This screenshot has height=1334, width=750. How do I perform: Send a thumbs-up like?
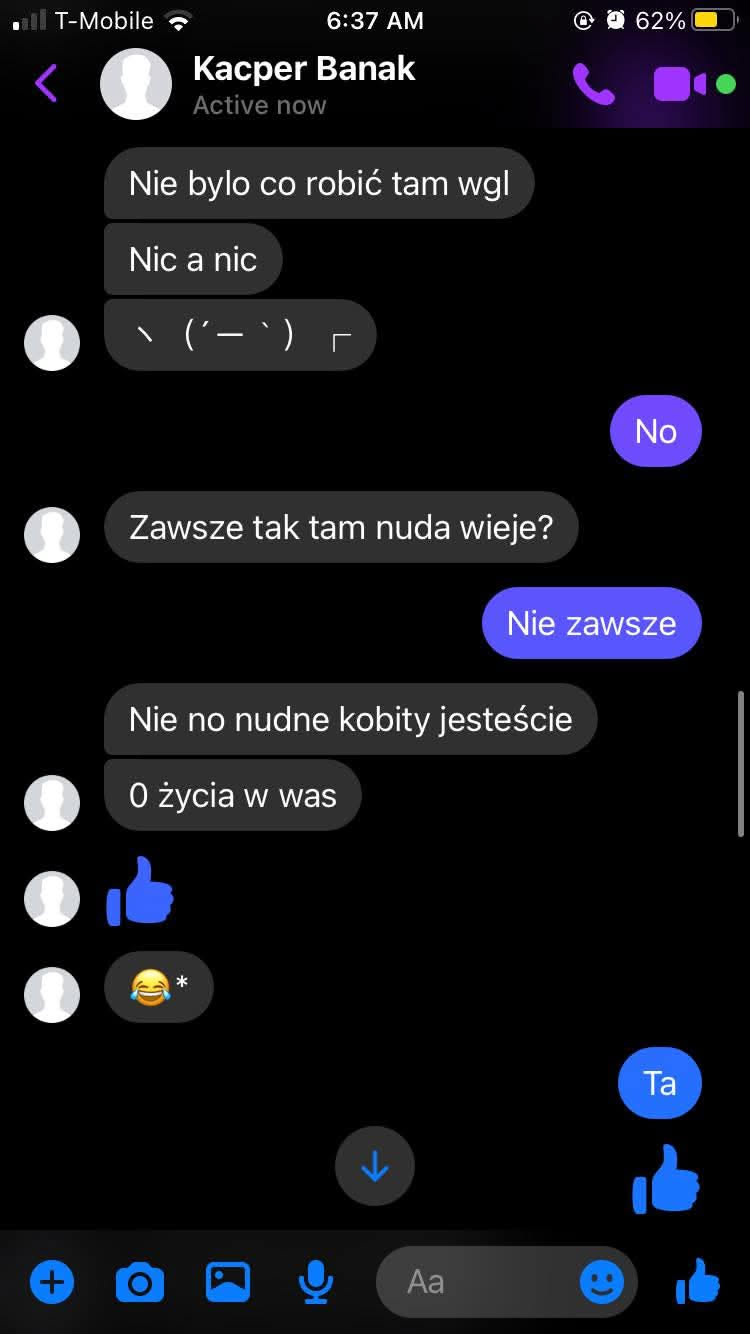click(697, 1281)
